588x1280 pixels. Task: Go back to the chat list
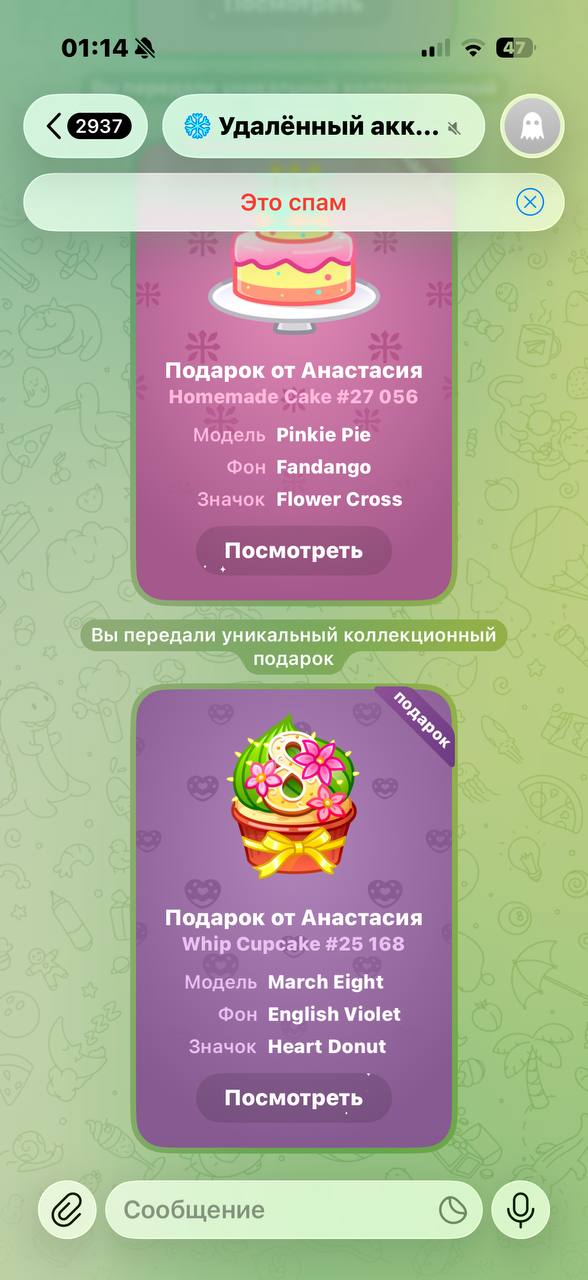(x=85, y=126)
